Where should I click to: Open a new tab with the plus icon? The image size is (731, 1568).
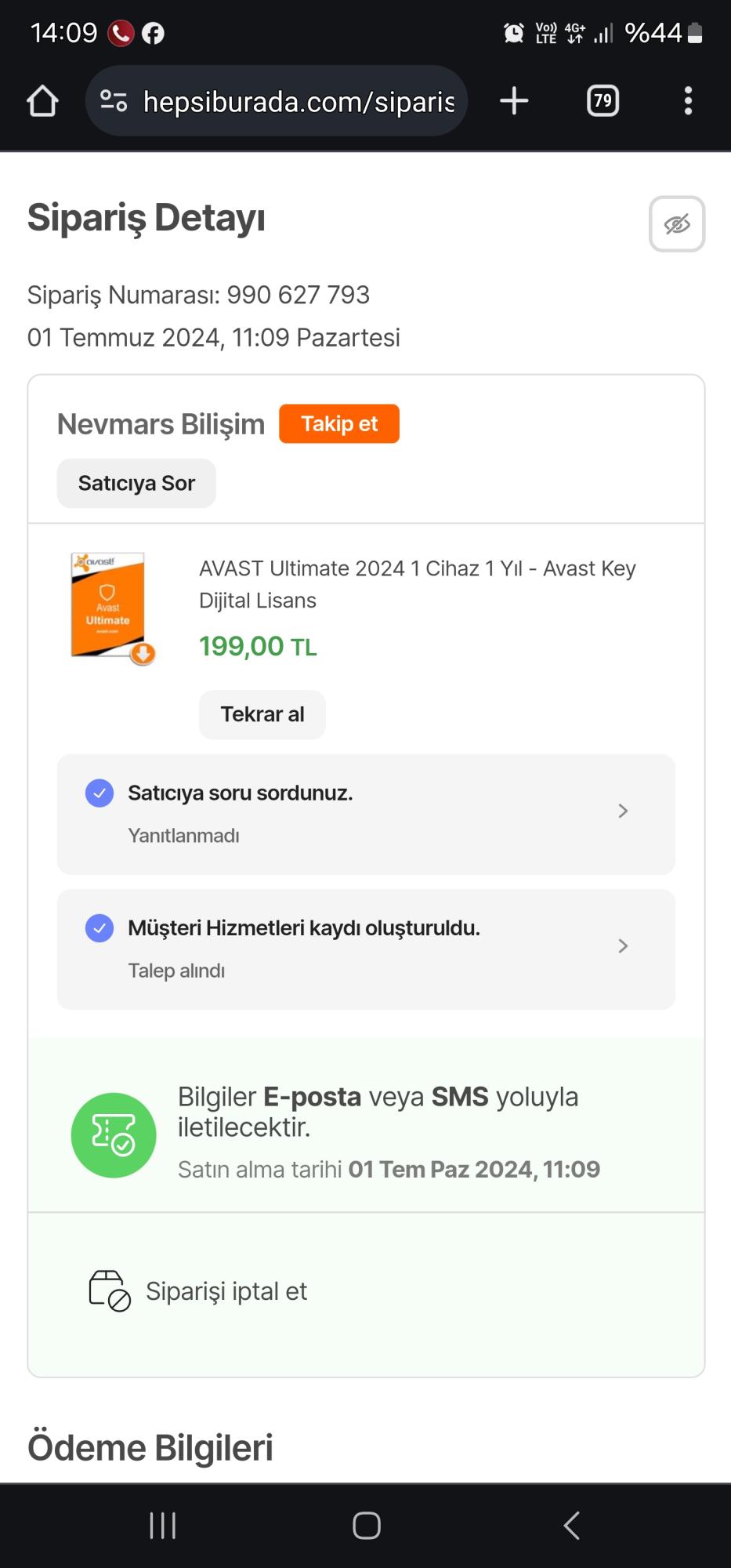pos(514,100)
